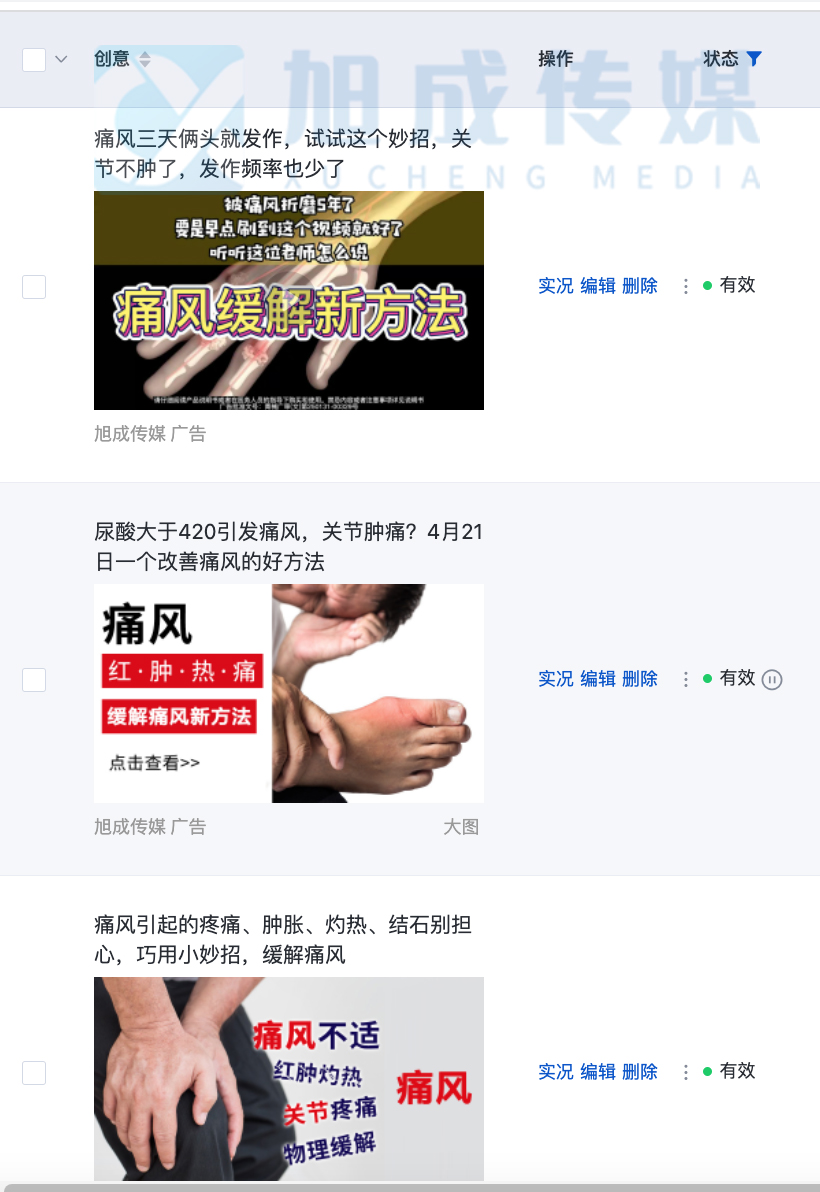Image resolution: width=820 pixels, height=1192 pixels.
Task: Check the box for the 尿酸大于420 ad
Action: (x=34, y=680)
